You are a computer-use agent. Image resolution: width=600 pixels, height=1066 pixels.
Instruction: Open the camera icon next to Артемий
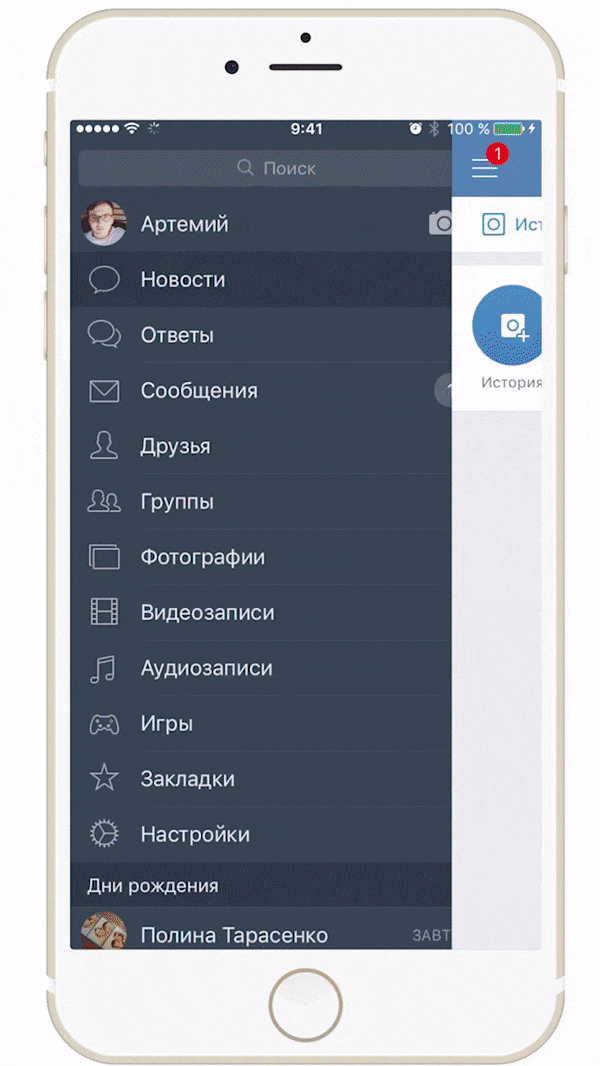coord(440,224)
